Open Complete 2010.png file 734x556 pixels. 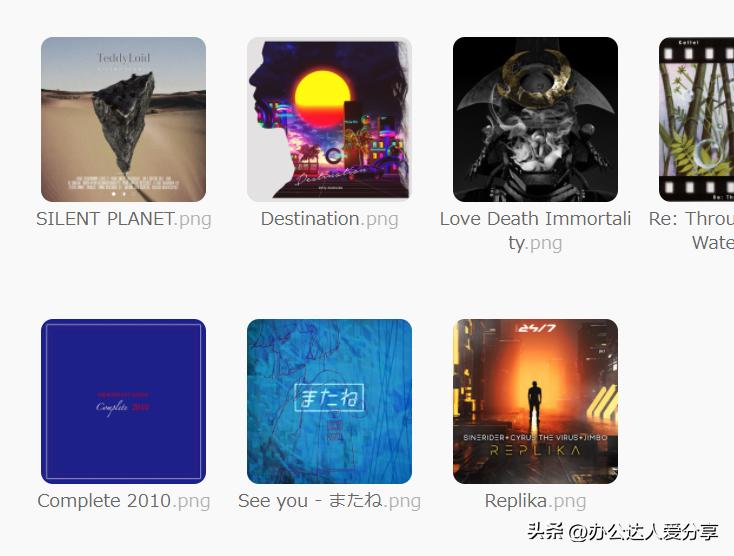pyautogui.click(x=123, y=401)
